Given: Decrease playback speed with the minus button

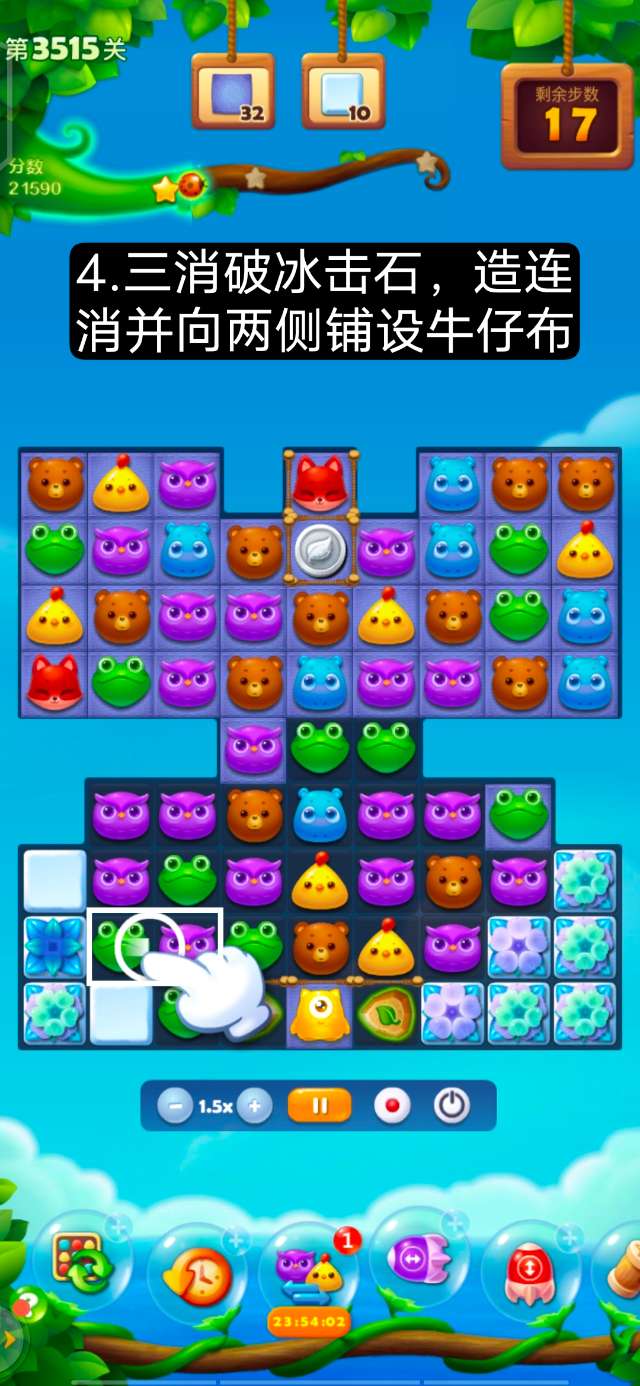Looking at the screenshot, I should tap(175, 1106).
